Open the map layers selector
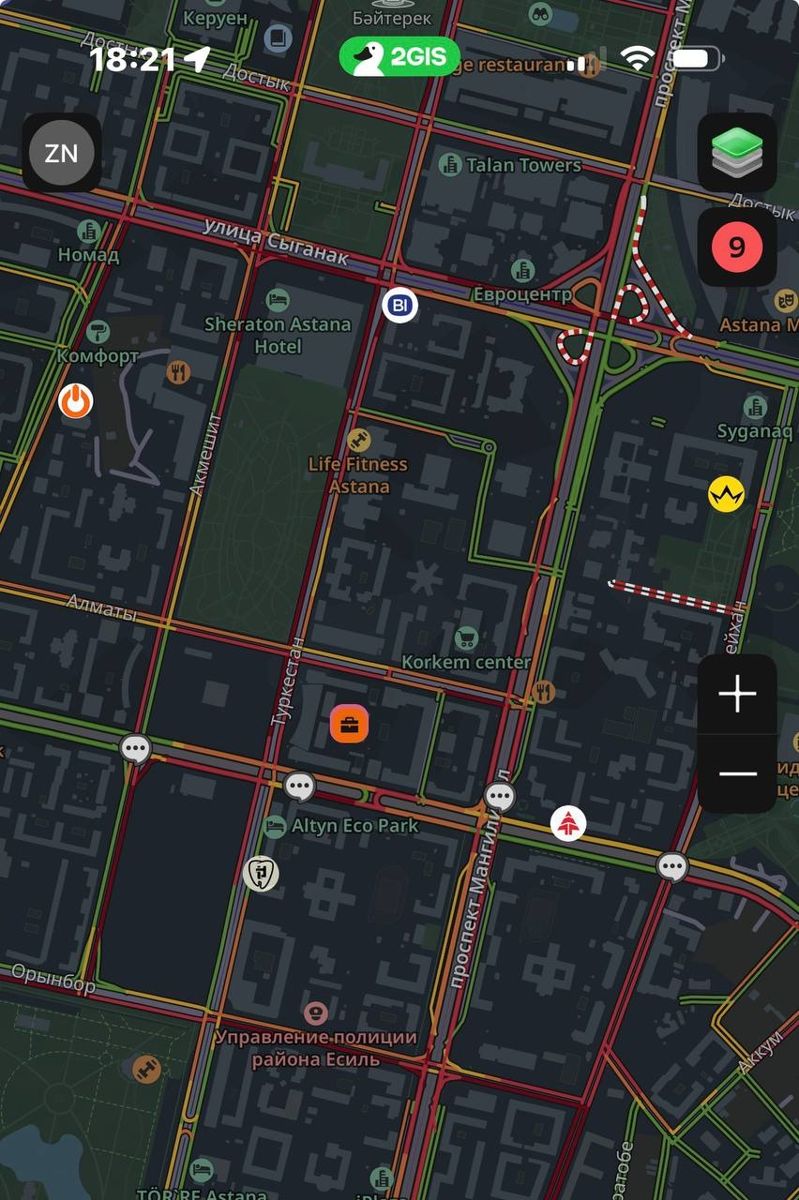Image resolution: width=799 pixels, height=1200 pixels. (737, 153)
